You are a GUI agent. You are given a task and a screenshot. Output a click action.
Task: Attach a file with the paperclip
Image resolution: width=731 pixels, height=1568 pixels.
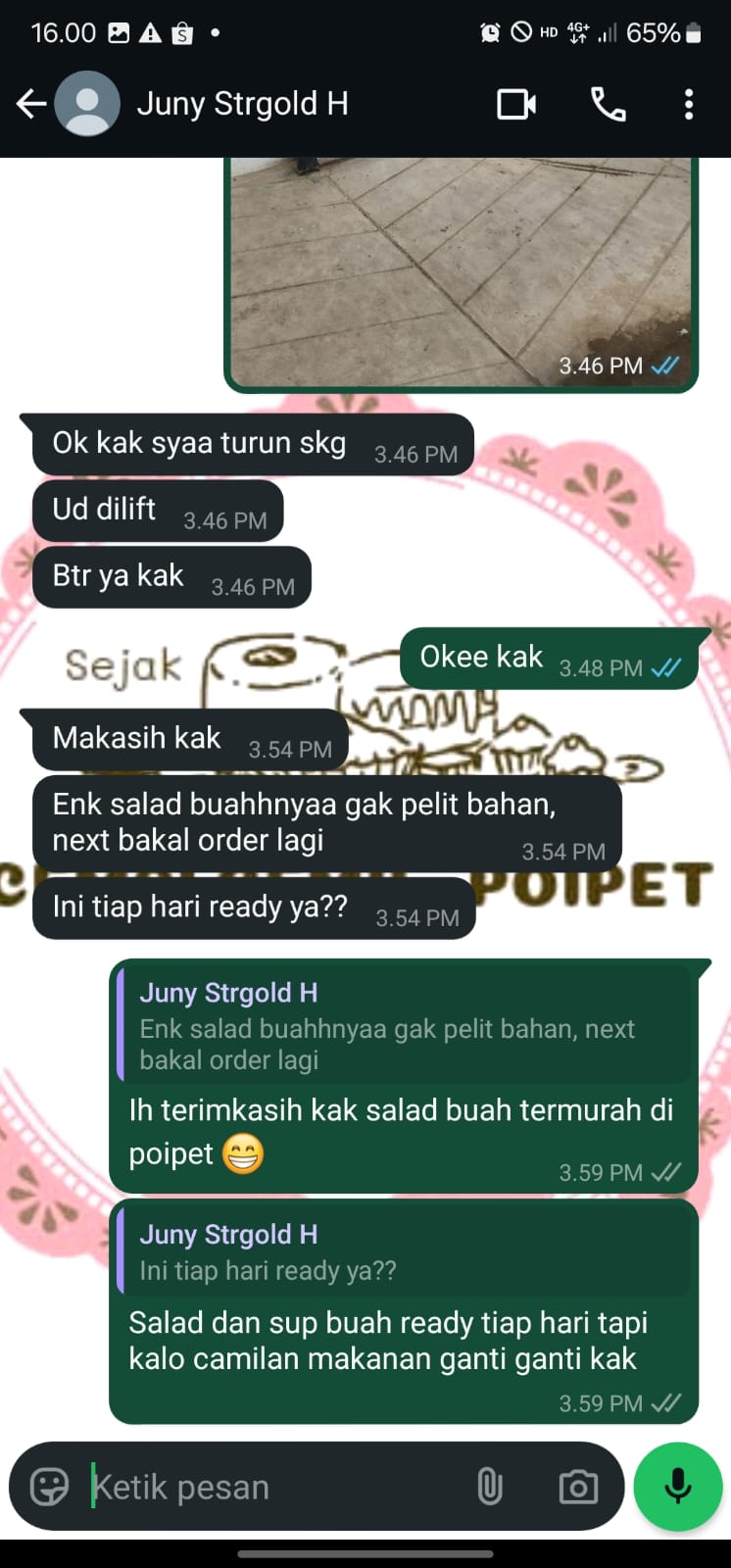click(x=490, y=1487)
